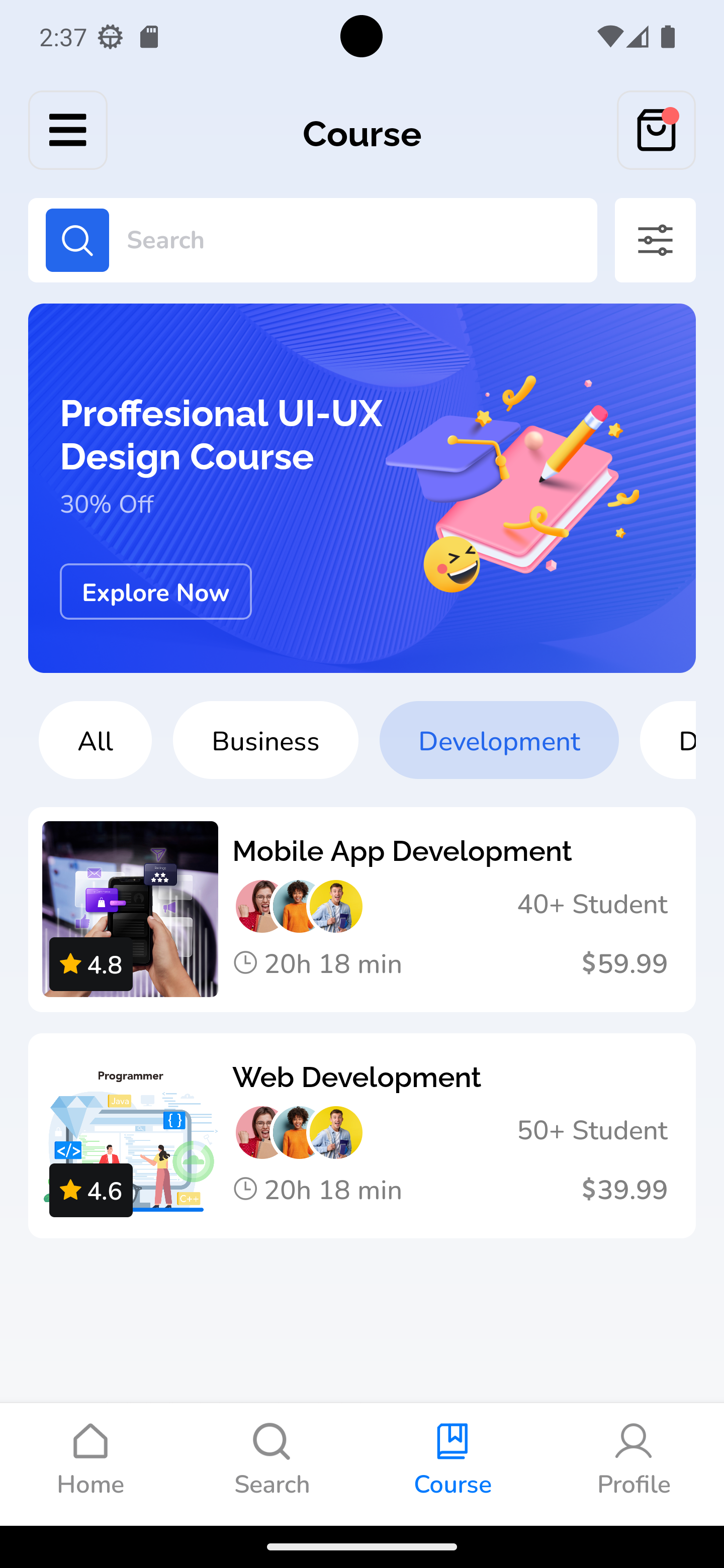Open the hamburger navigation menu
724x1568 pixels.
(x=67, y=130)
